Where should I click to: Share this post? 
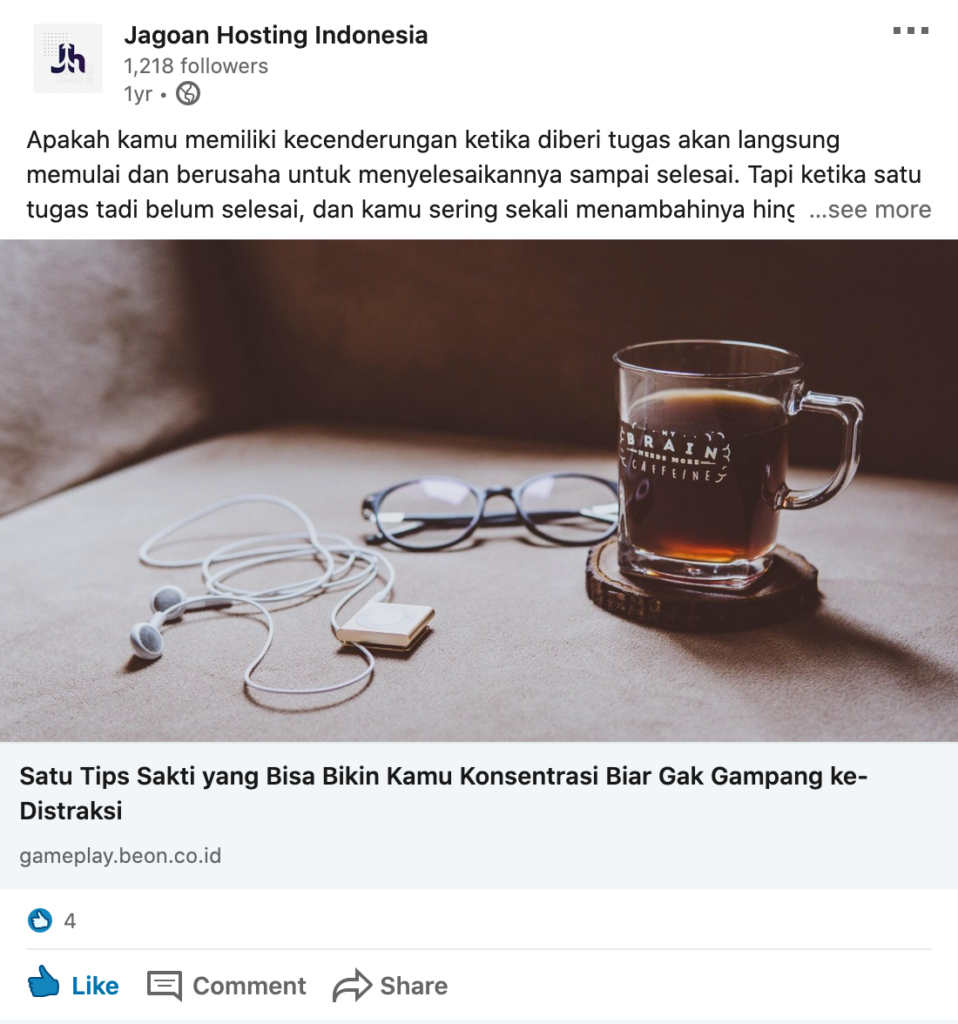(390, 985)
